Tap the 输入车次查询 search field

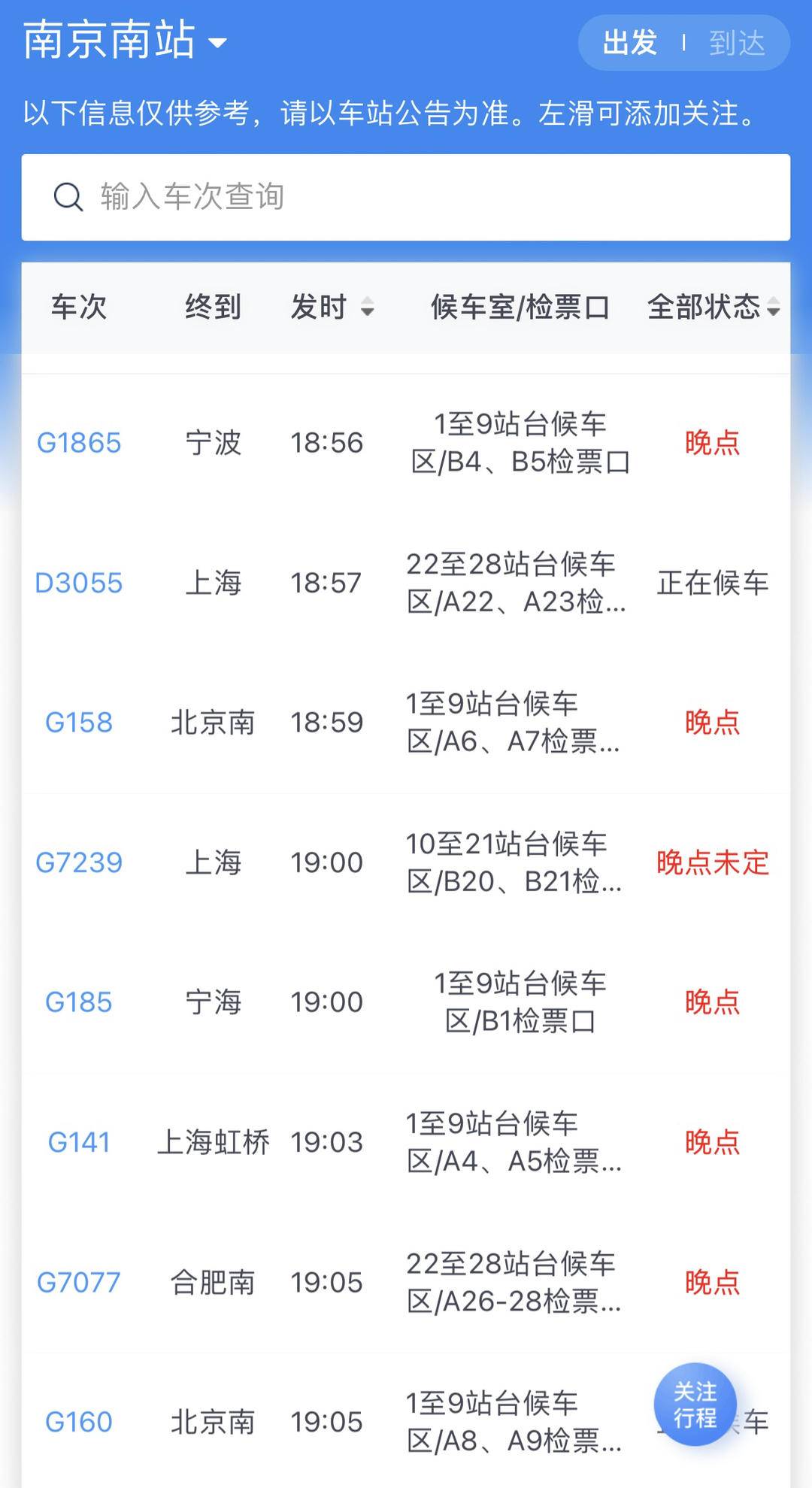pos(406,197)
